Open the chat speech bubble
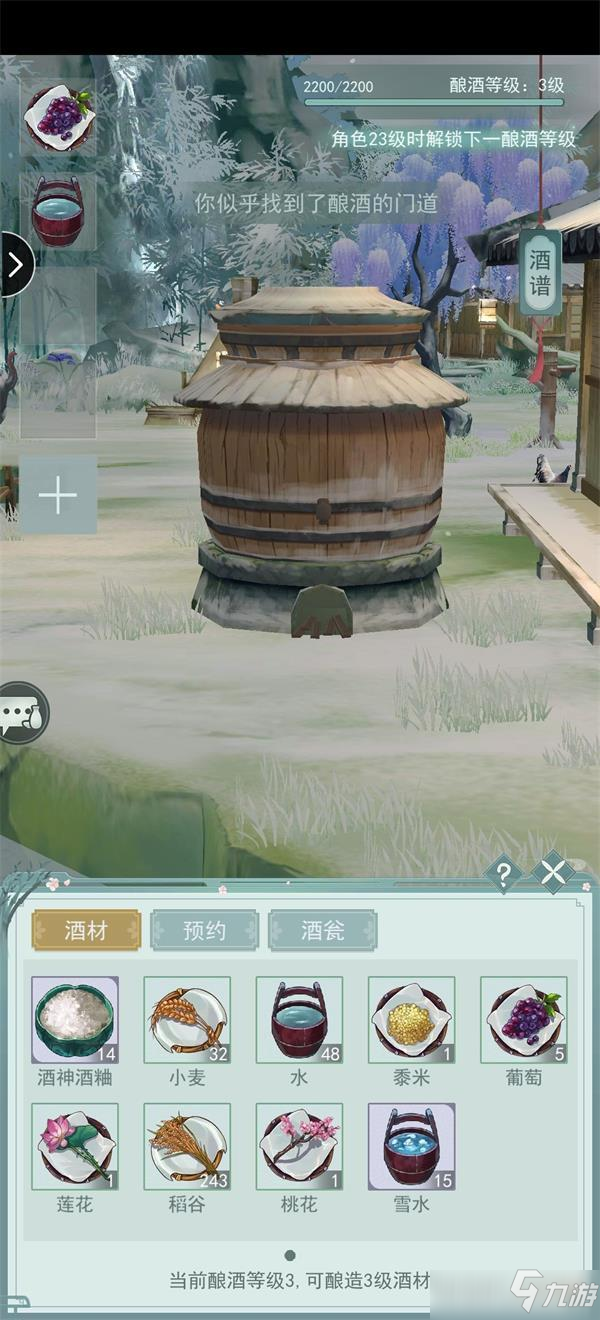The width and height of the screenshot is (600, 1320). pos(22,712)
